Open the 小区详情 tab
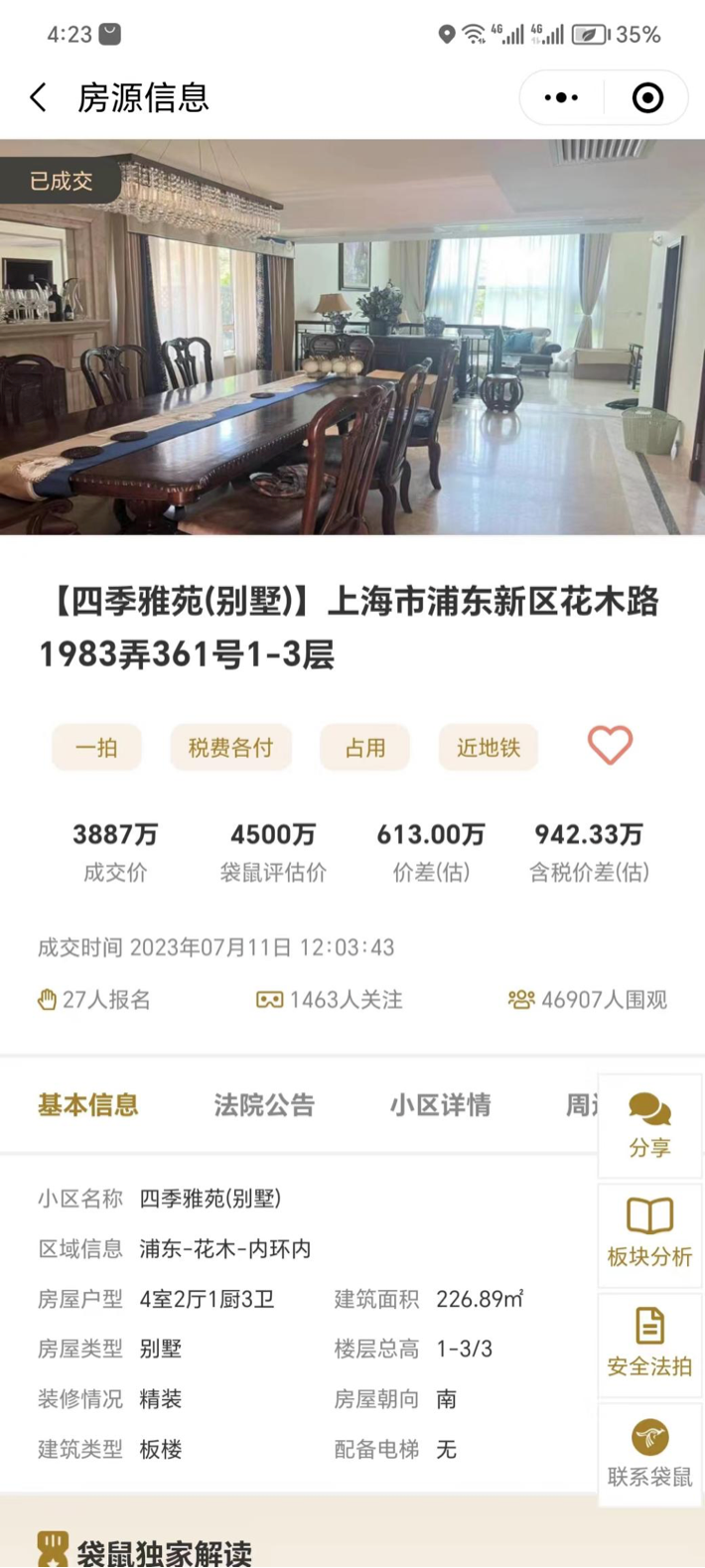The height and width of the screenshot is (1568, 705). coord(440,1105)
